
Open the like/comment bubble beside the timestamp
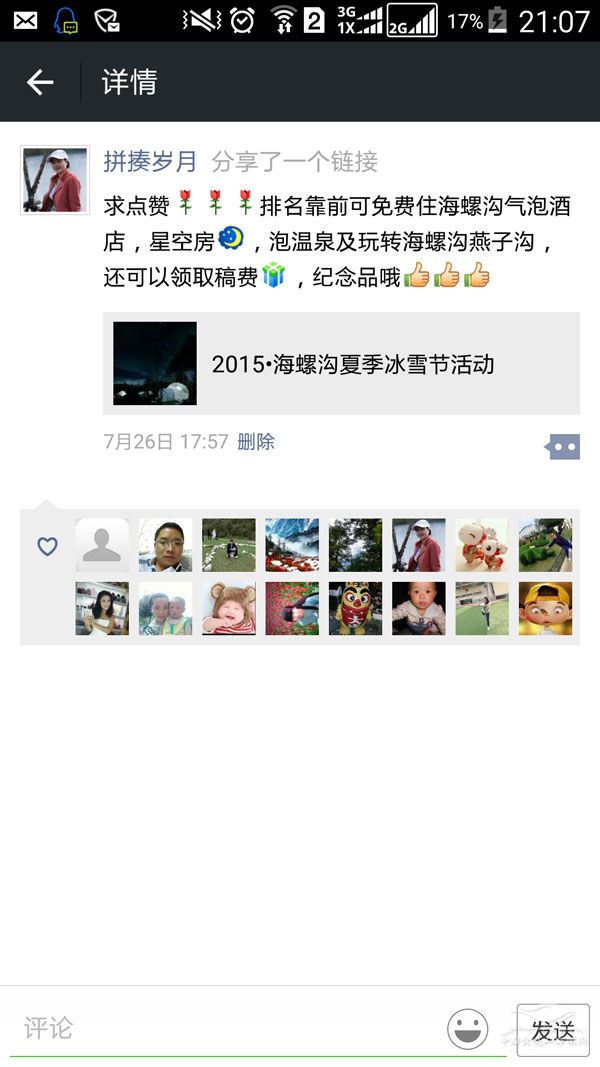click(563, 447)
